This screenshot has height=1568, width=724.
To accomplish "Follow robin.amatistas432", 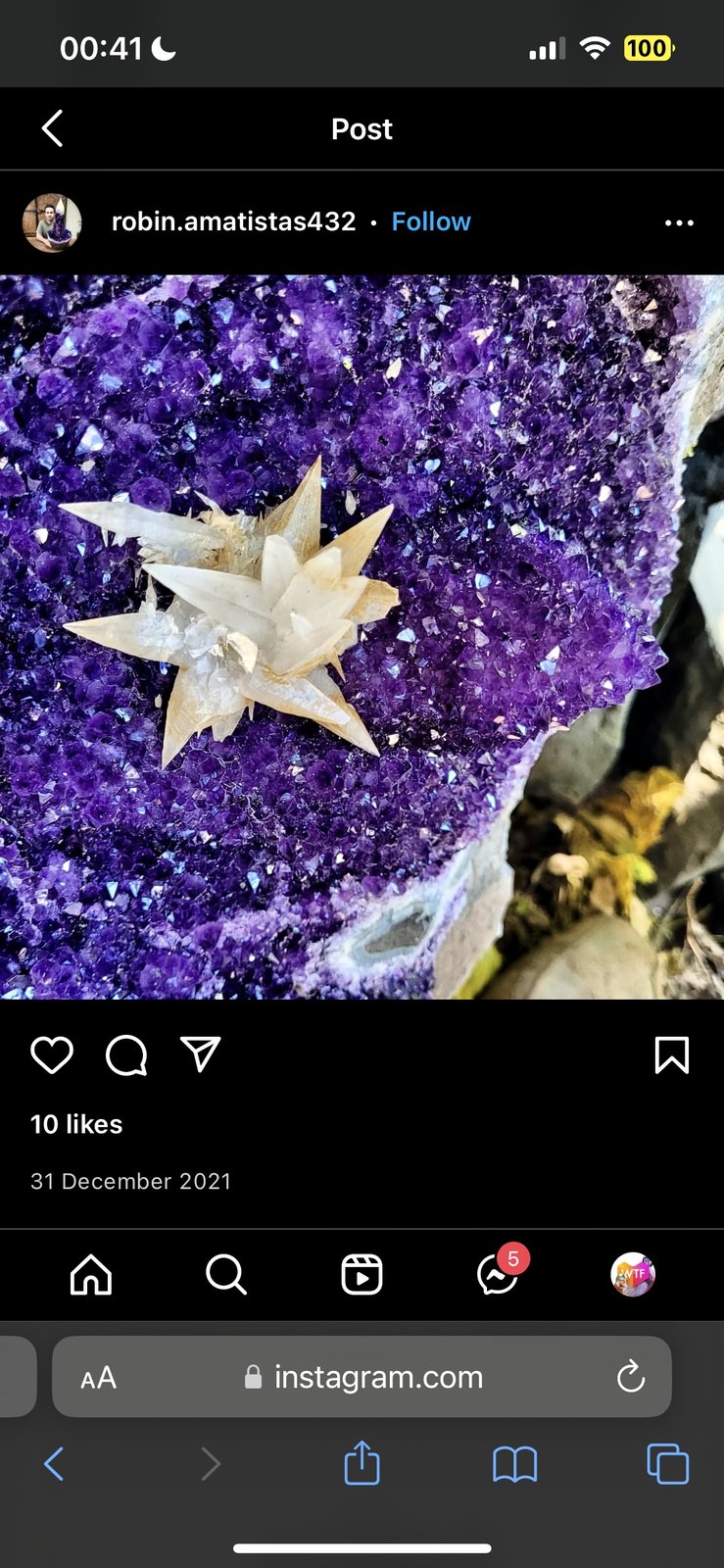I will pyautogui.click(x=431, y=221).
